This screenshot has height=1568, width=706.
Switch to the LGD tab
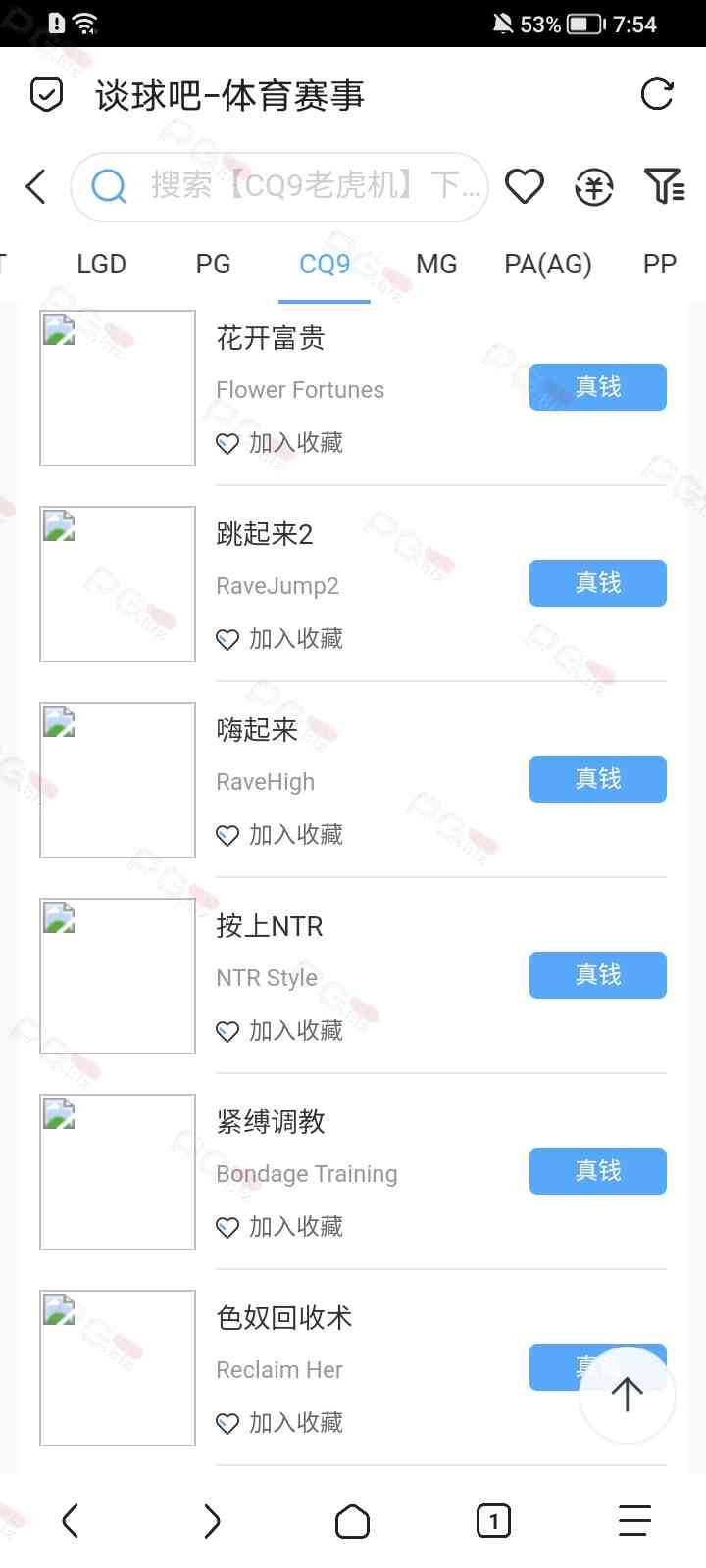coord(101,265)
